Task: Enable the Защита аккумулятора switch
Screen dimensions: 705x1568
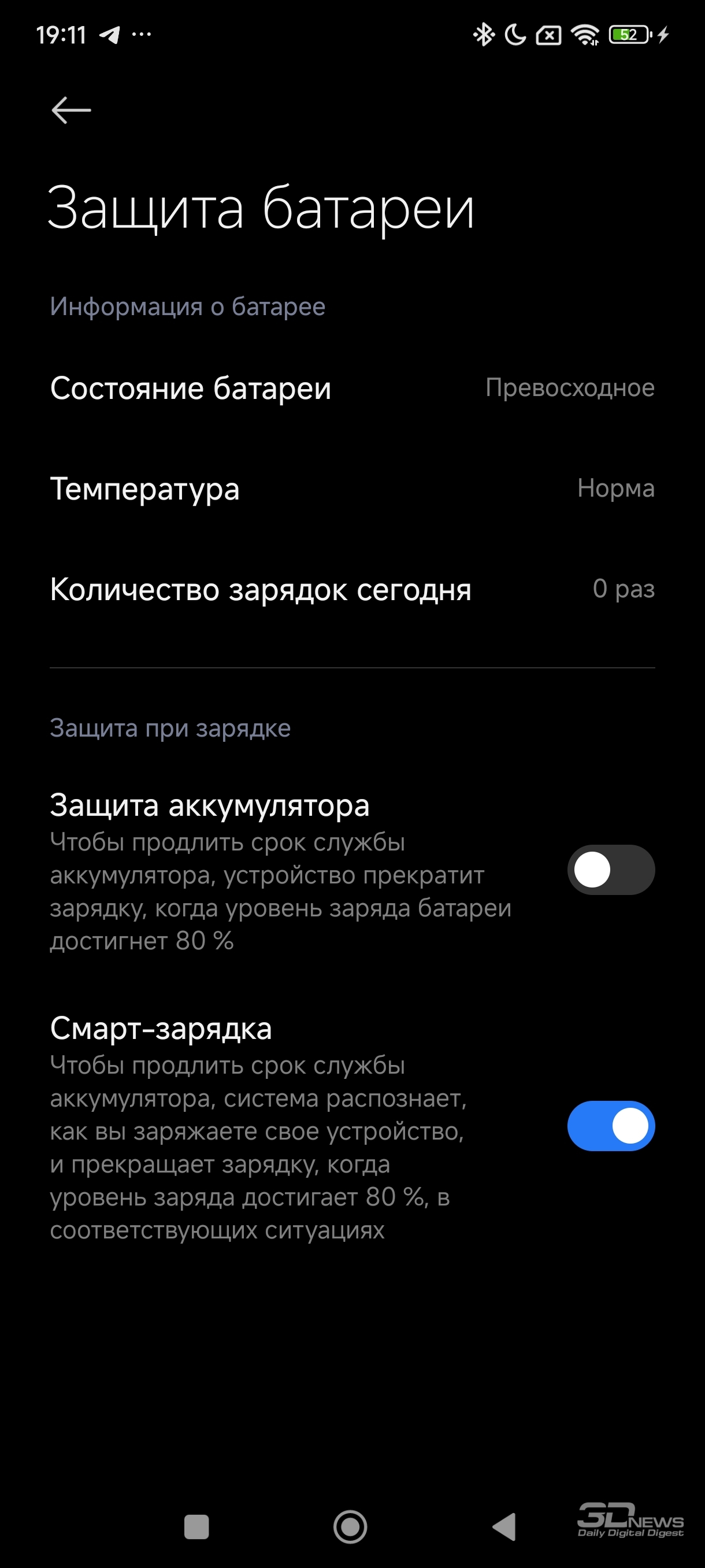Action: (611, 870)
